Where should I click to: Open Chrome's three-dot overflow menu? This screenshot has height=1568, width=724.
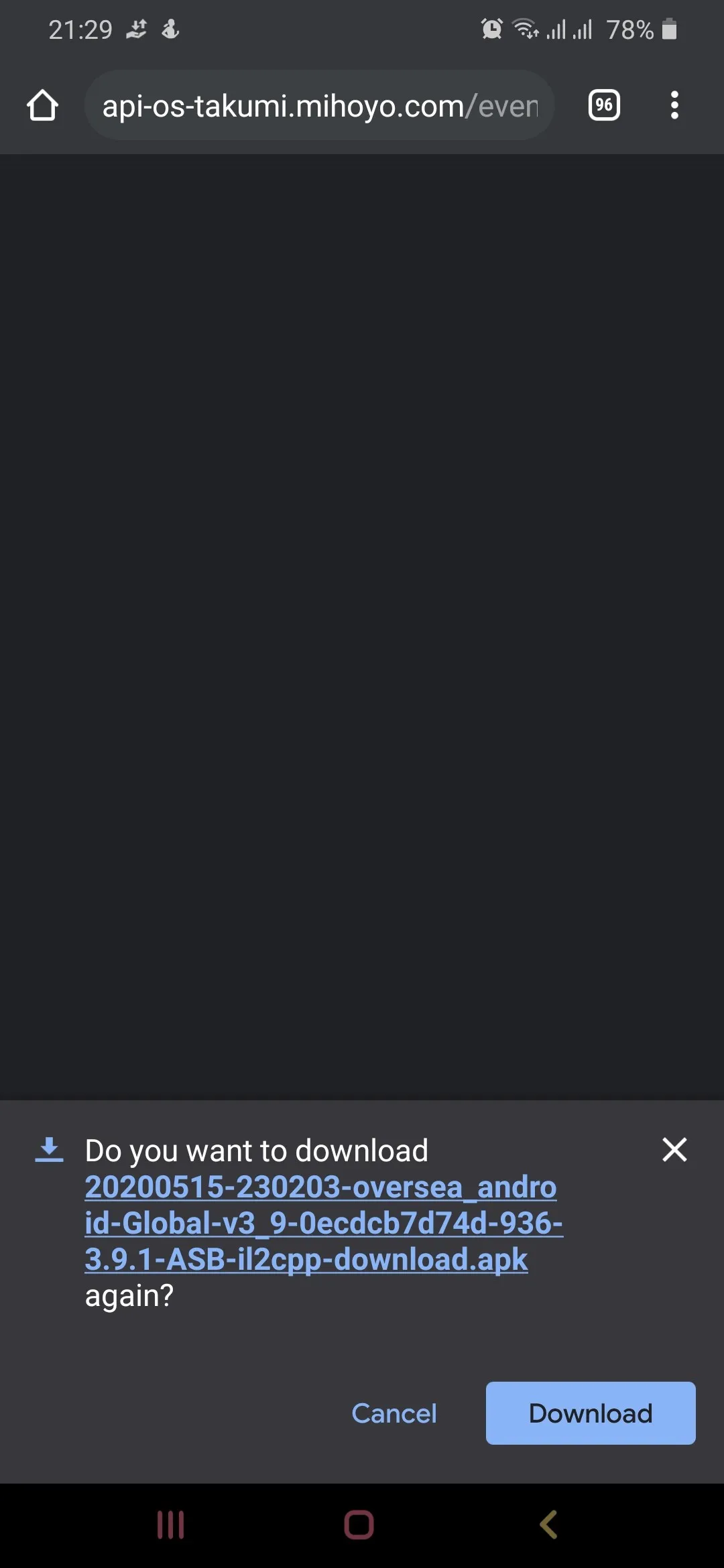tap(674, 105)
